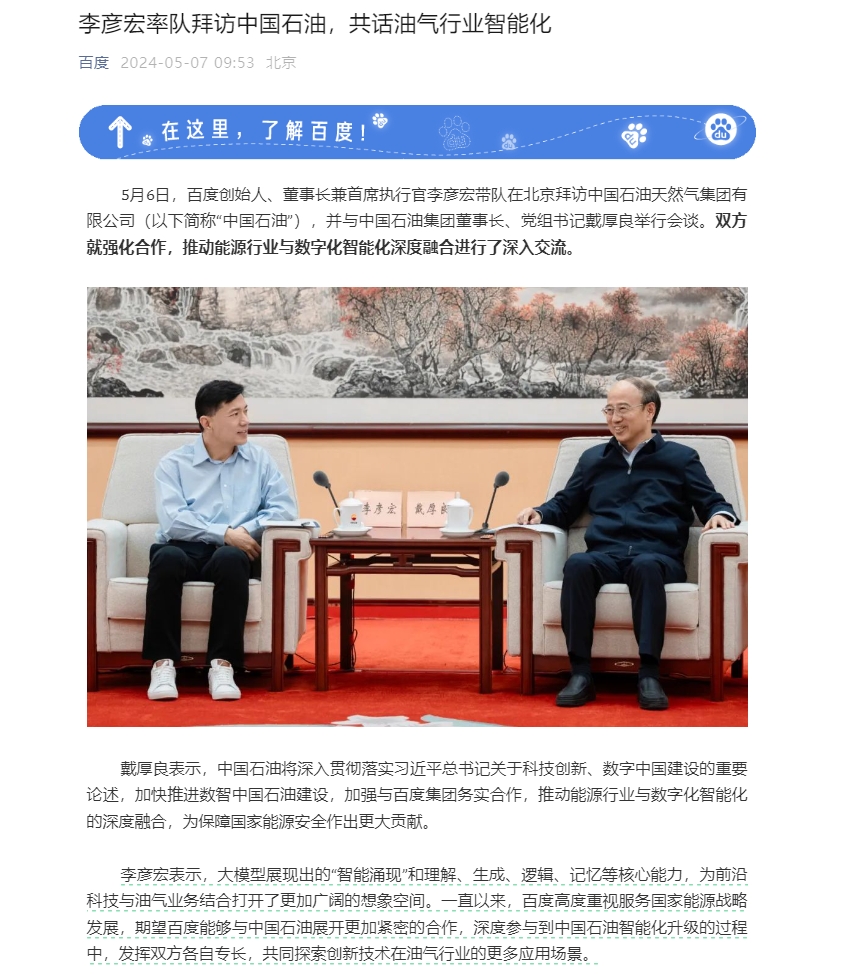Open the 百度 account name link
The width and height of the screenshot is (854, 974).
[93, 62]
